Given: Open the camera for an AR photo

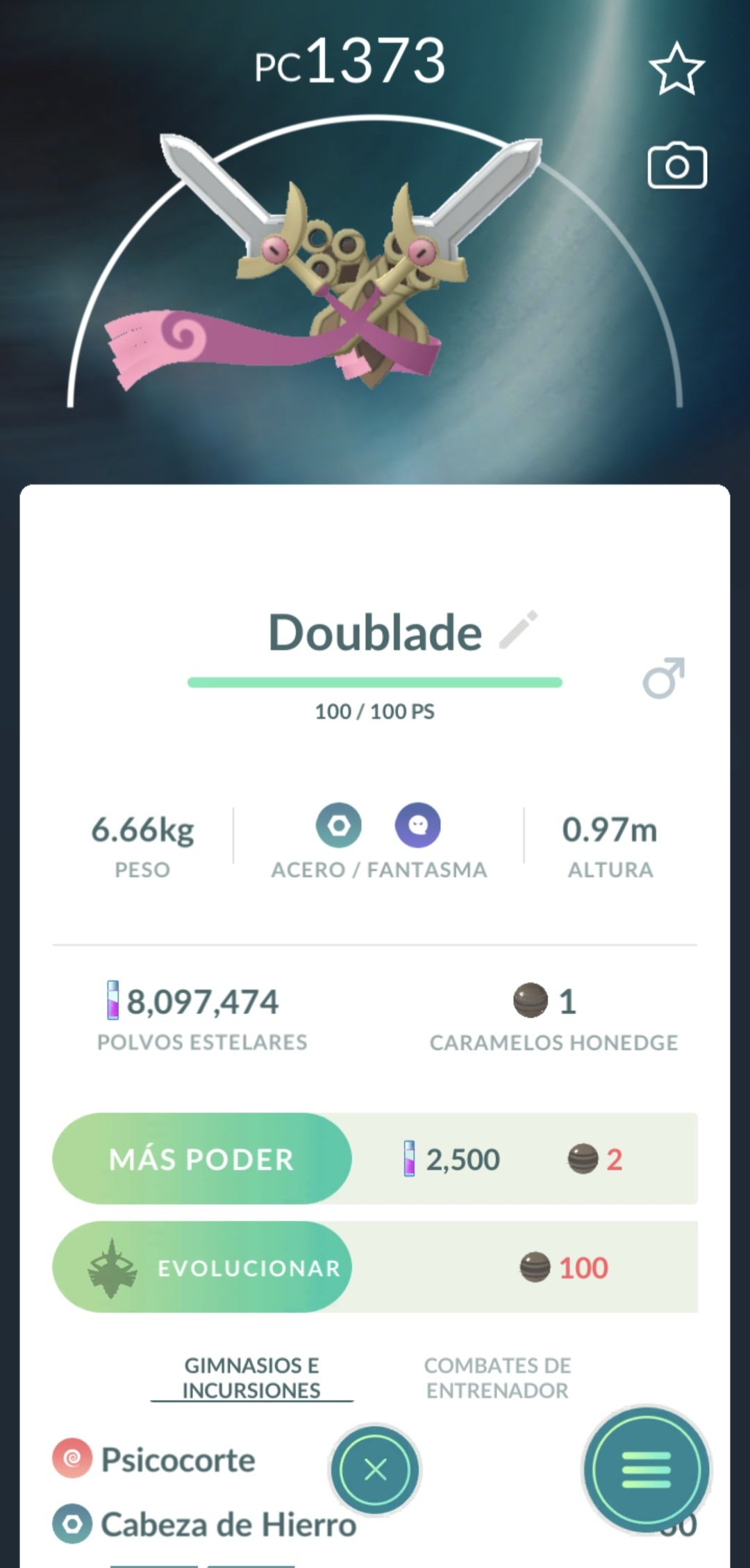Looking at the screenshot, I should (677, 166).
